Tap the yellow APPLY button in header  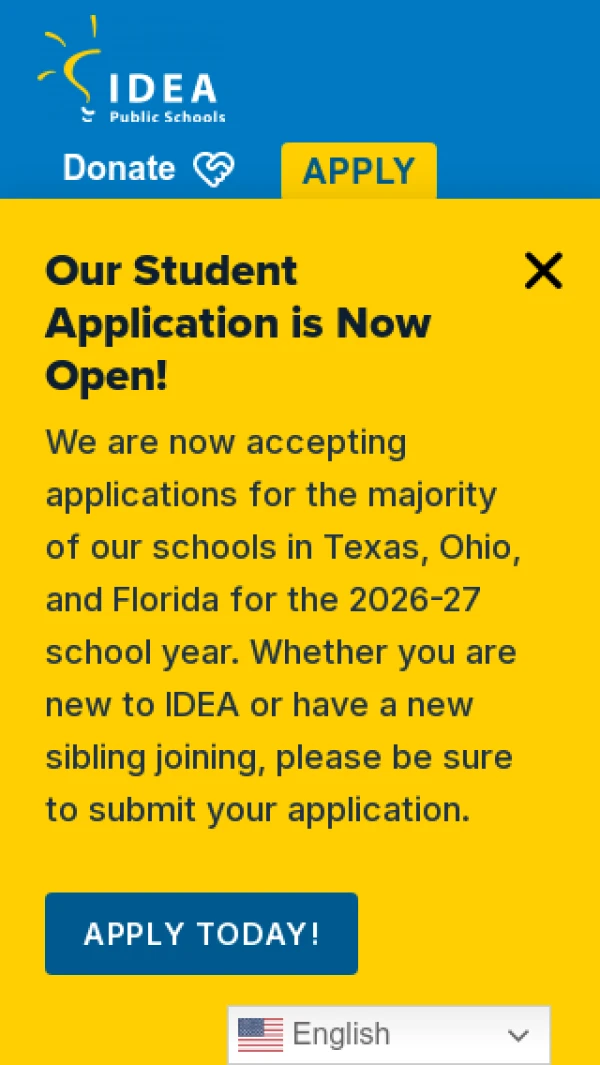click(x=358, y=170)
